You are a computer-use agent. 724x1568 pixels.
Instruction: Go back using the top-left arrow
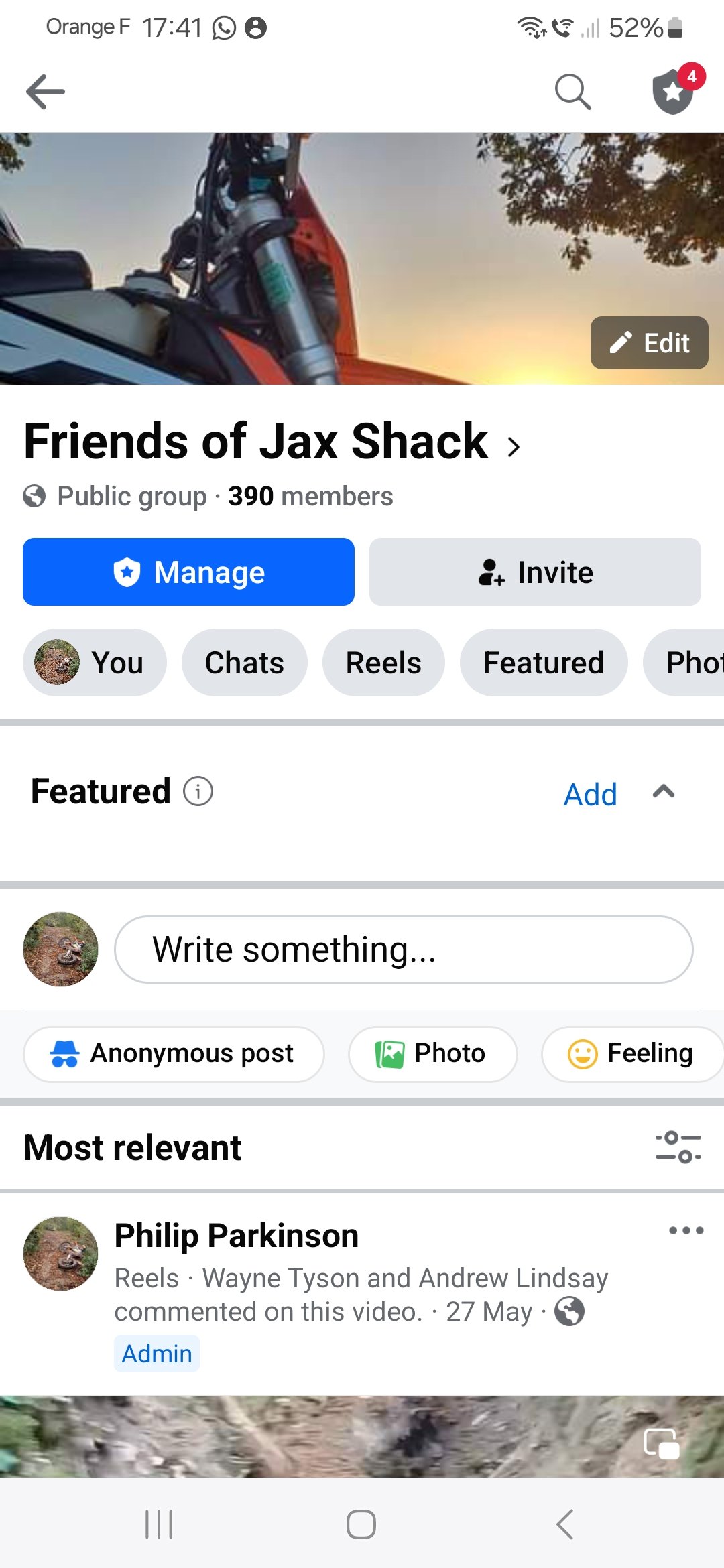click(46, 91)
